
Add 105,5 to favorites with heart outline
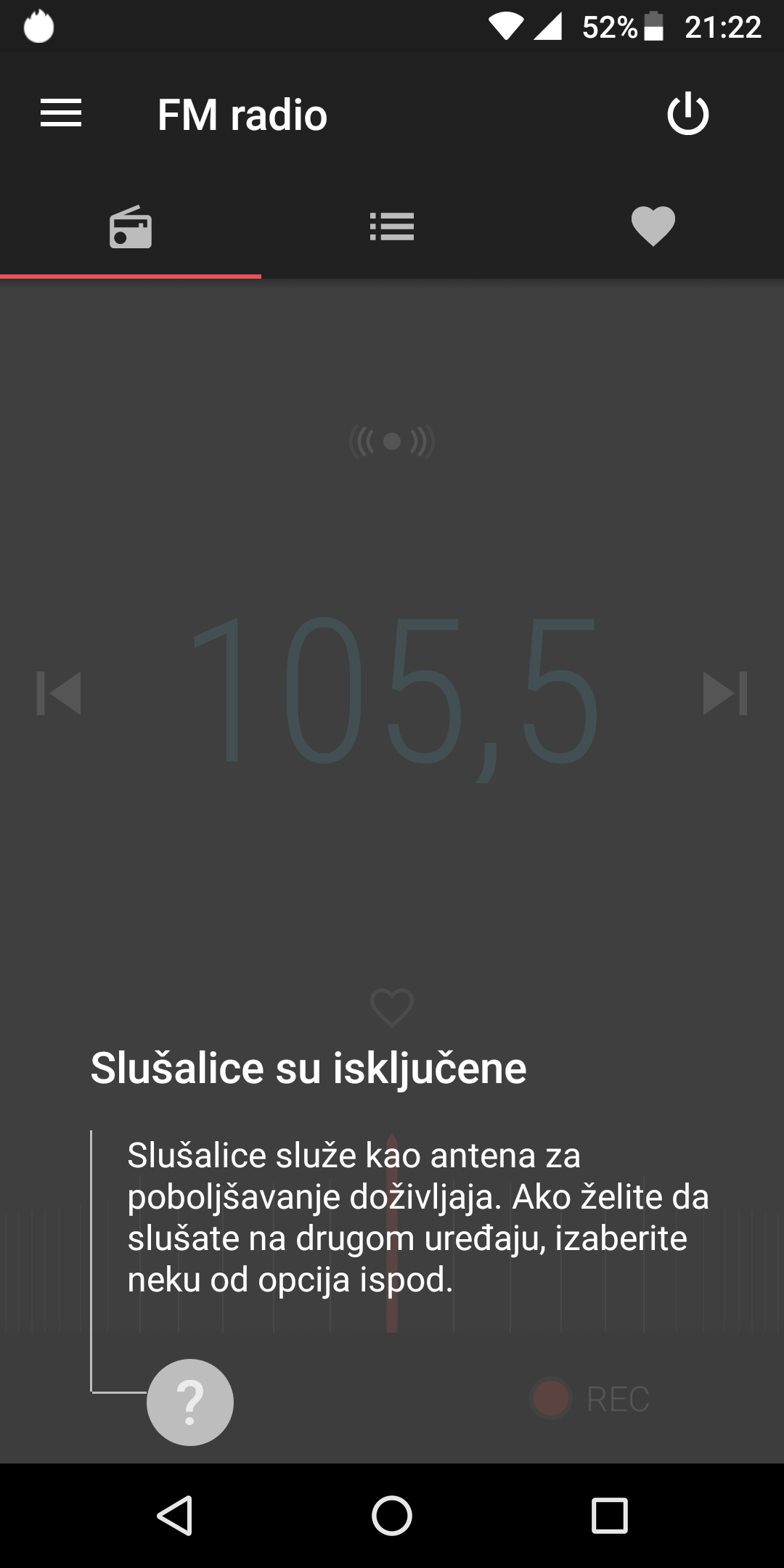pyautogui.click(x=392, y=1008)
